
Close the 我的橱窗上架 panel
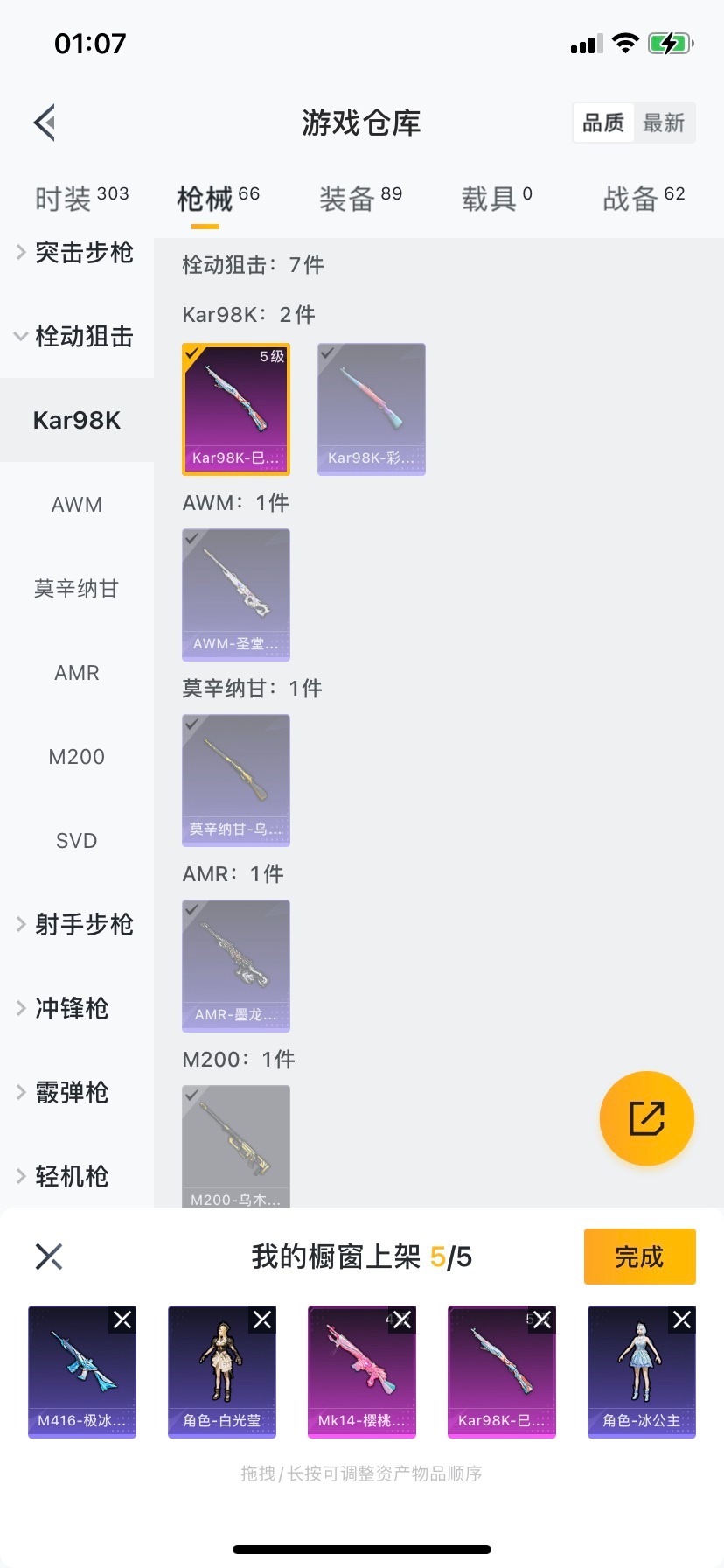click(49, 1256)
